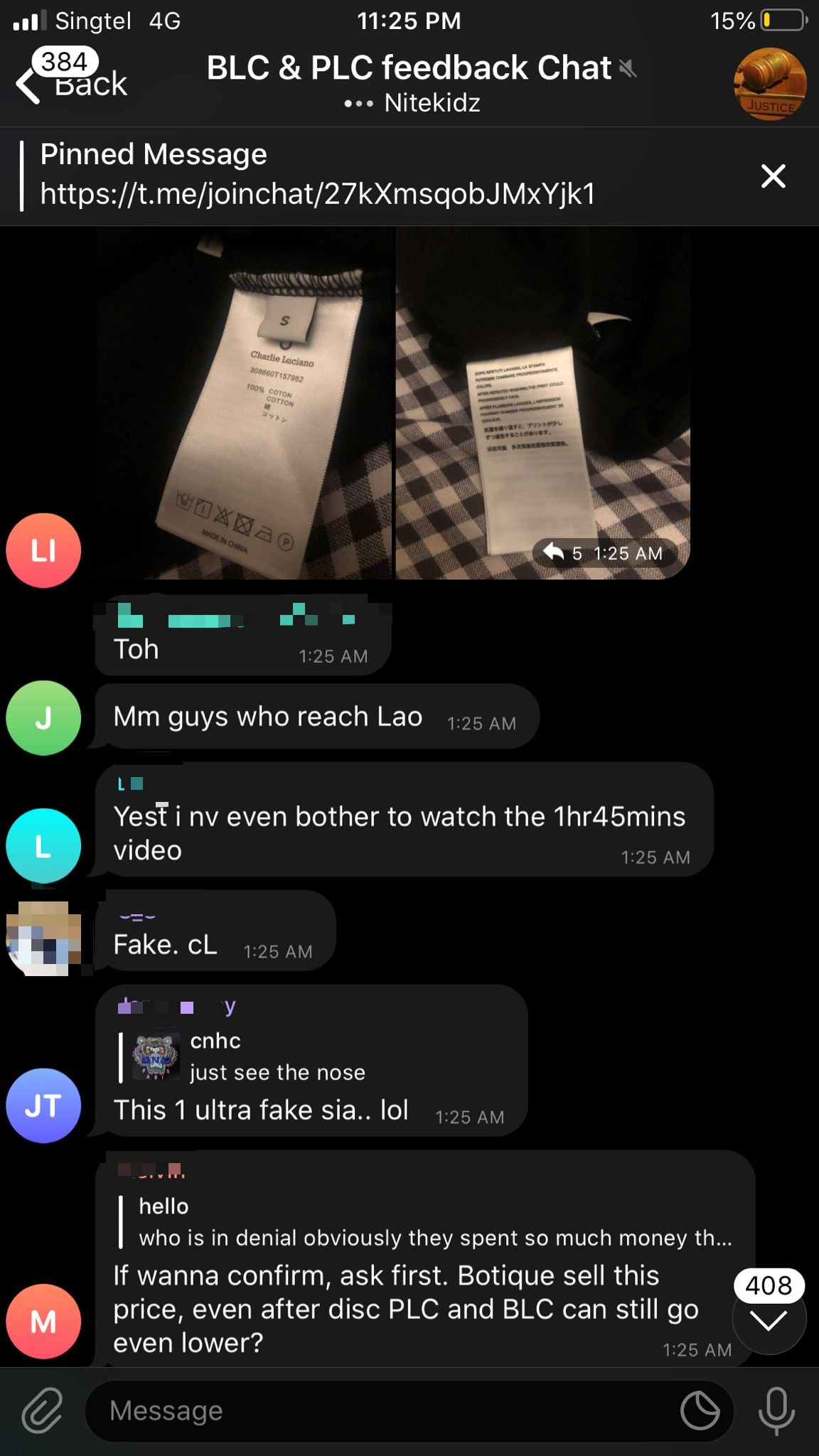This screenshot has width=819, height=1456.
Task: Focus the Message text field
Action: [x=380, y=1410]
